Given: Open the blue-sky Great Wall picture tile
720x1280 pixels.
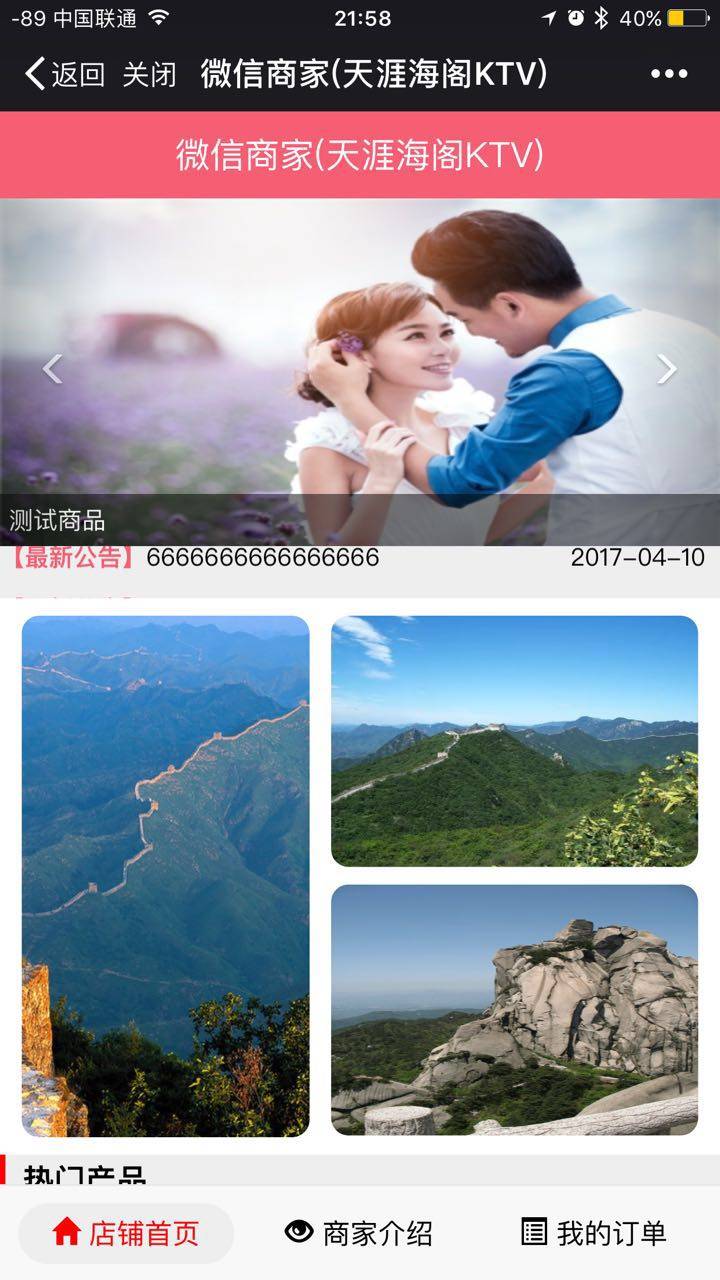Looking at the screenshot, I should (x=515, y=741).
